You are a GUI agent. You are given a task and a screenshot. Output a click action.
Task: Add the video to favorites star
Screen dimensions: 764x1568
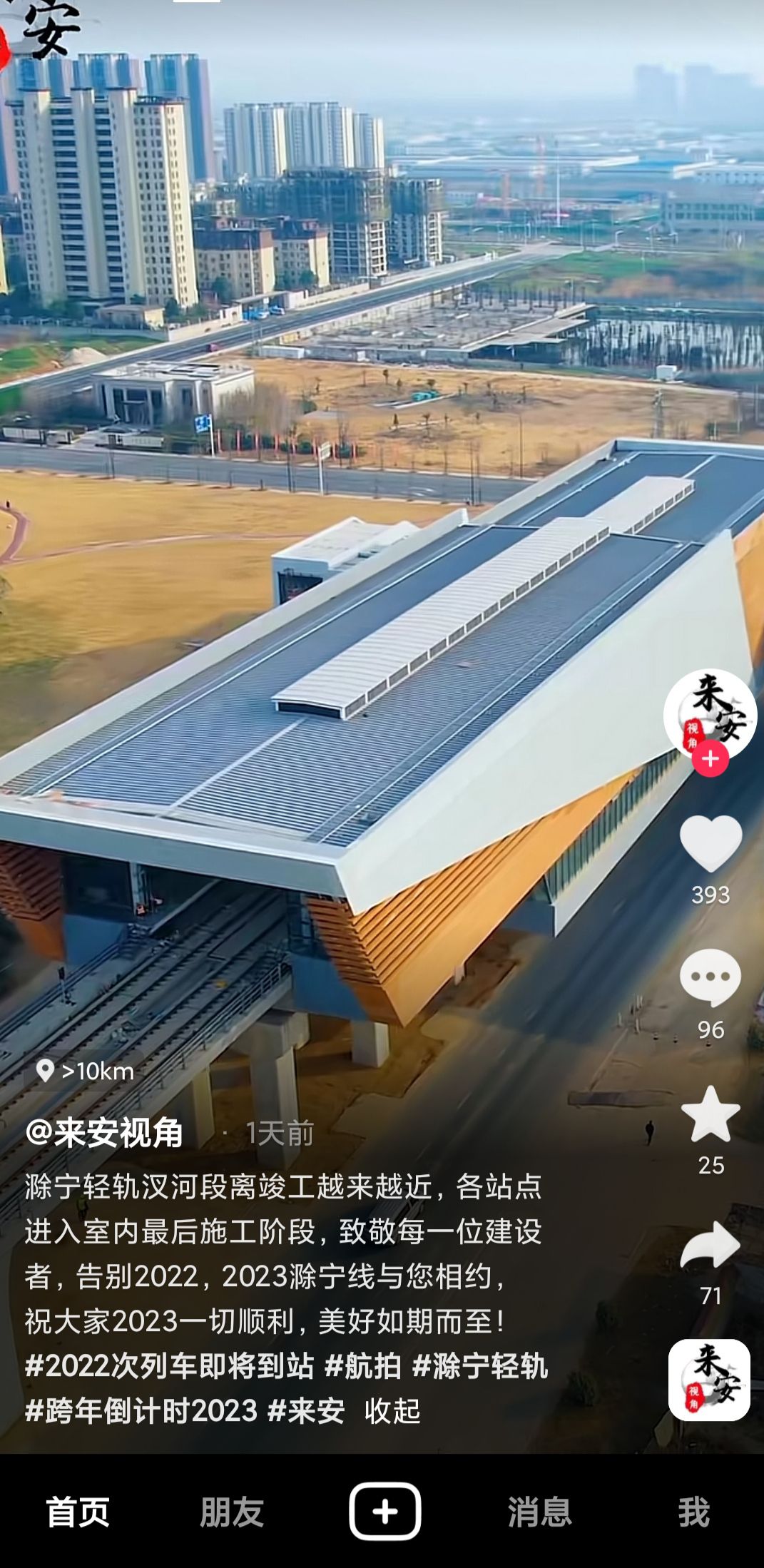710,1114
